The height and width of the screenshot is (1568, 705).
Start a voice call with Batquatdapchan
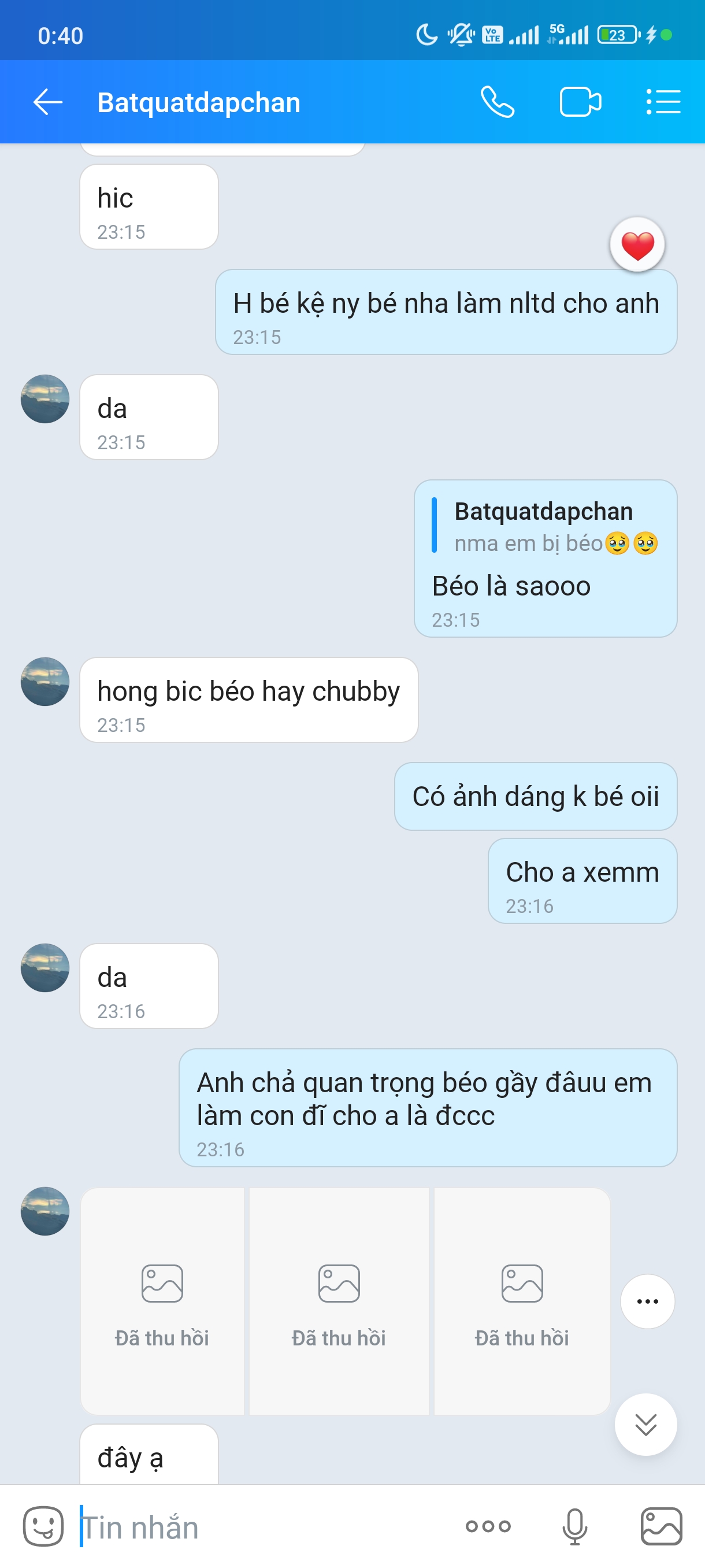[497, 102]
